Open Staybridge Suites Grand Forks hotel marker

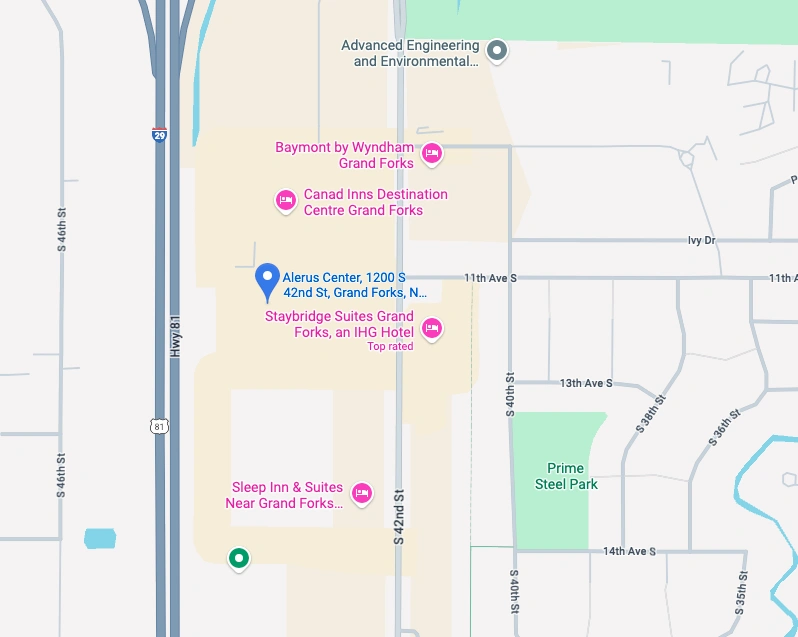(432, 327)
